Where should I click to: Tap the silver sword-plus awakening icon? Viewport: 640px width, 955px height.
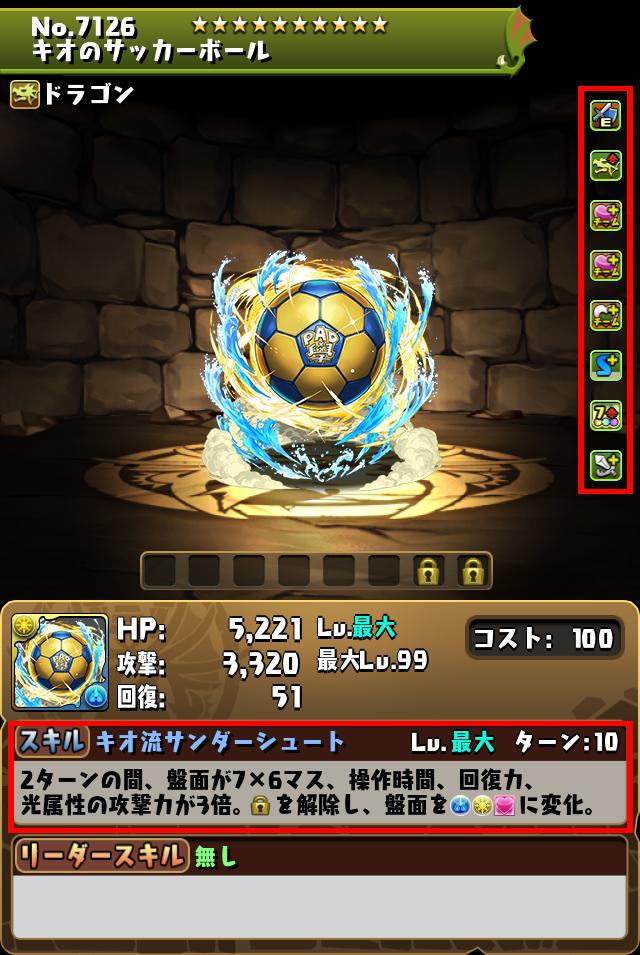tap(606, 463)
